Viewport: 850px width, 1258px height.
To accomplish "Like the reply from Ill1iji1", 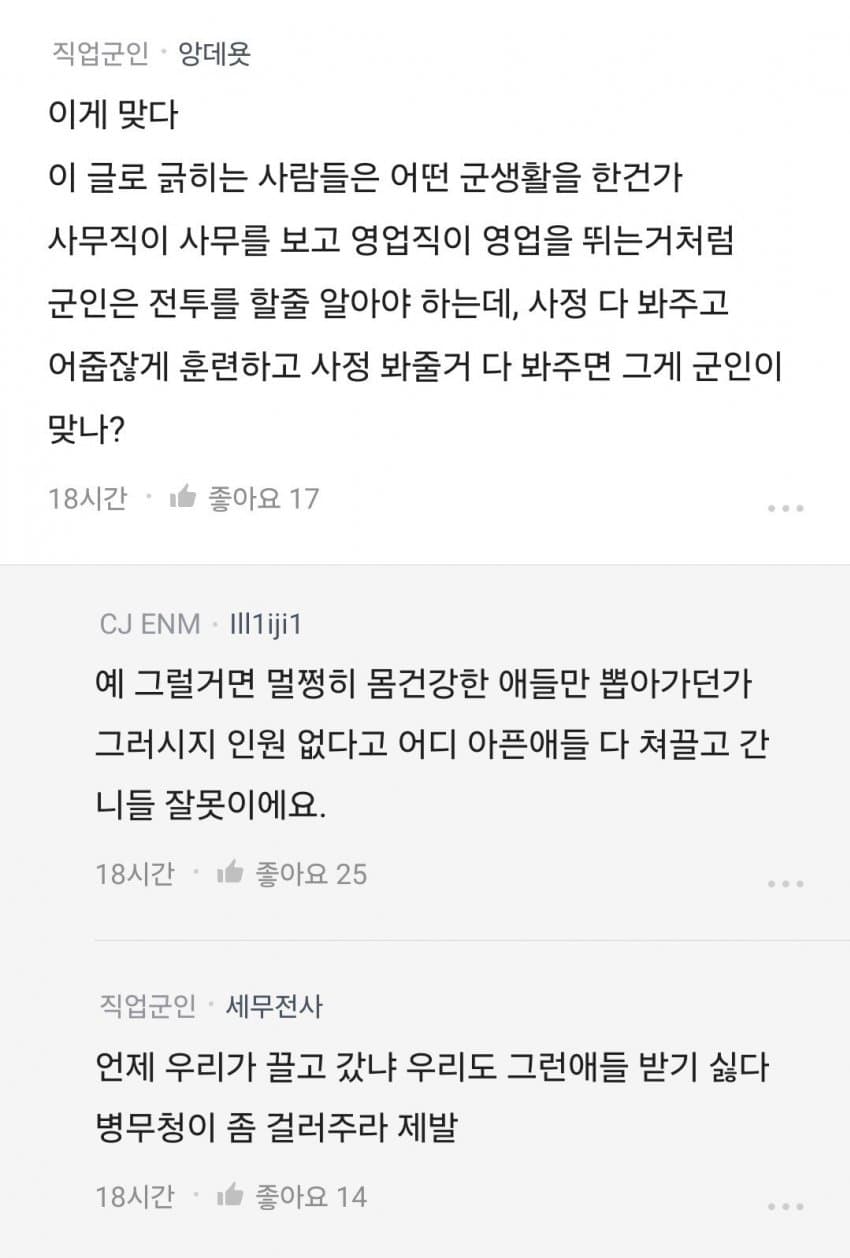I will point(231,873).
